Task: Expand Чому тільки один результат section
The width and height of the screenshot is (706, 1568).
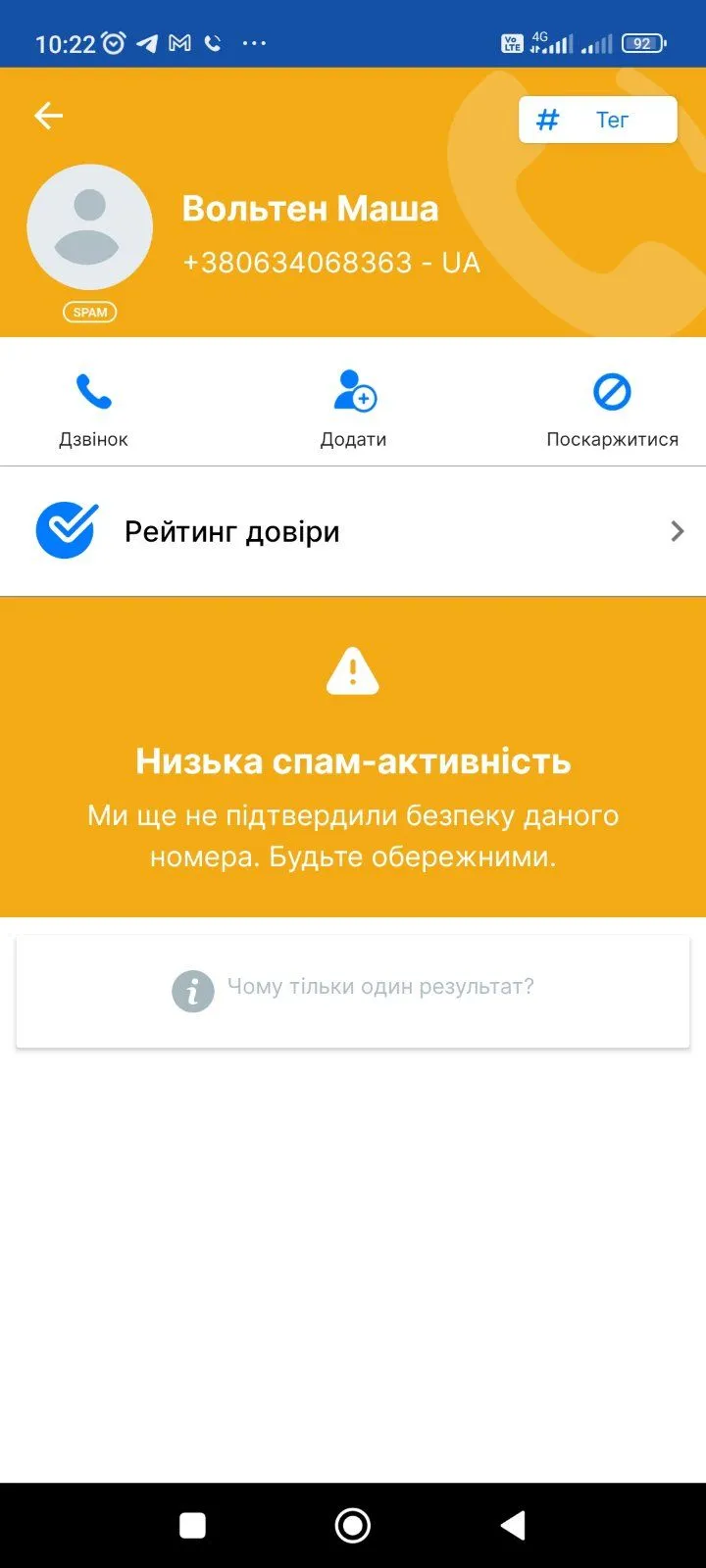Action: [380, 987]
